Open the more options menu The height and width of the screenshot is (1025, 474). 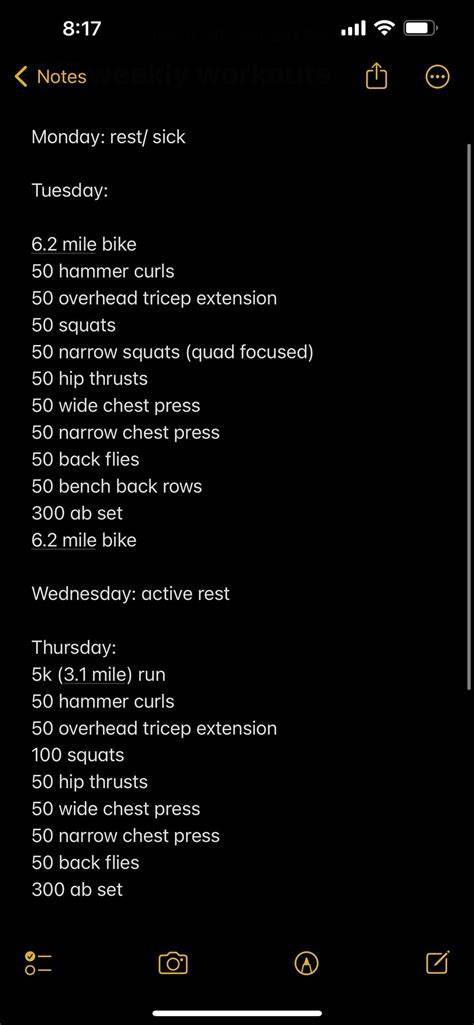tap(437, 77)
